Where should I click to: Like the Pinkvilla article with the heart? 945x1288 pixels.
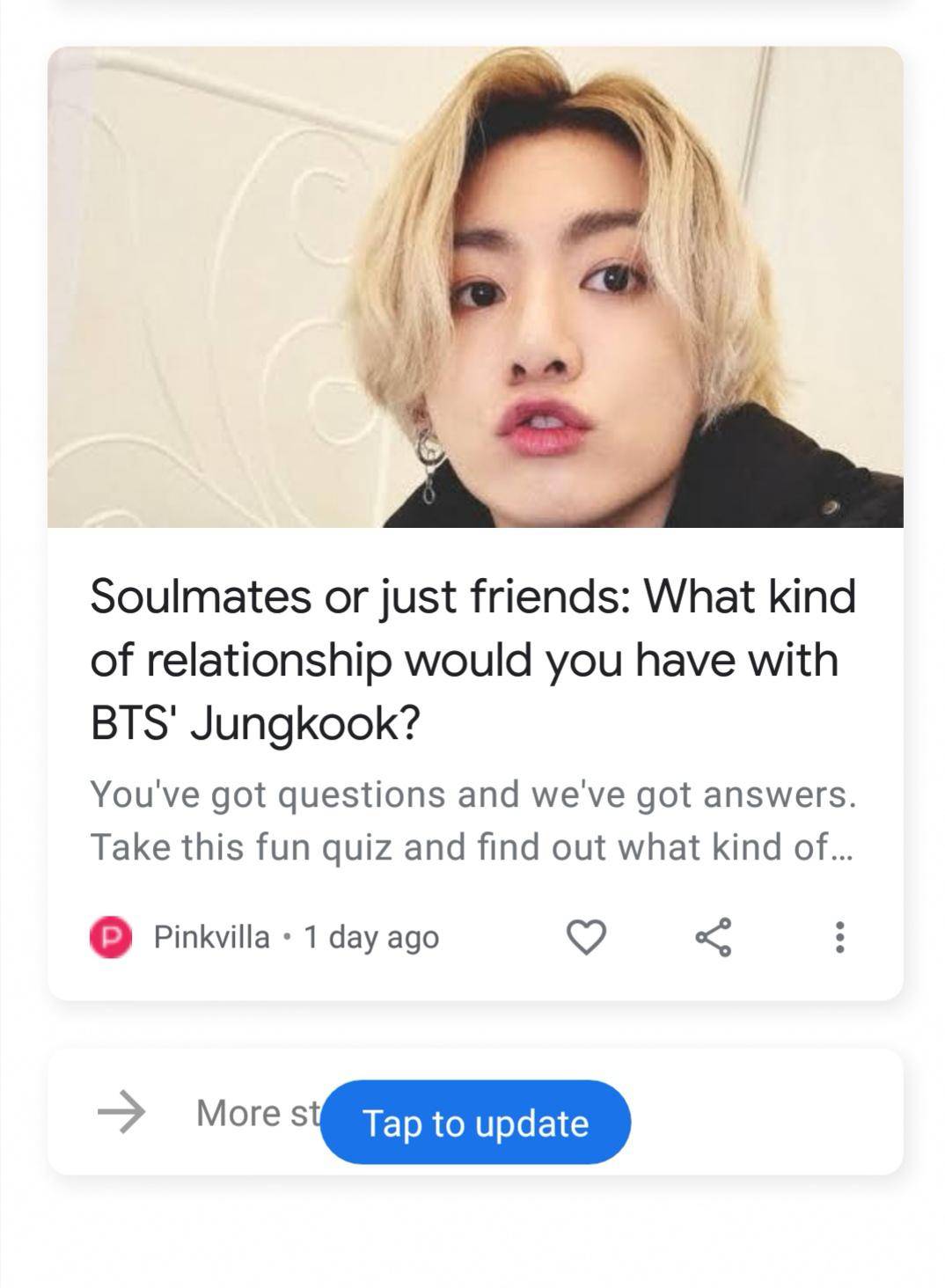coord(586,937)
